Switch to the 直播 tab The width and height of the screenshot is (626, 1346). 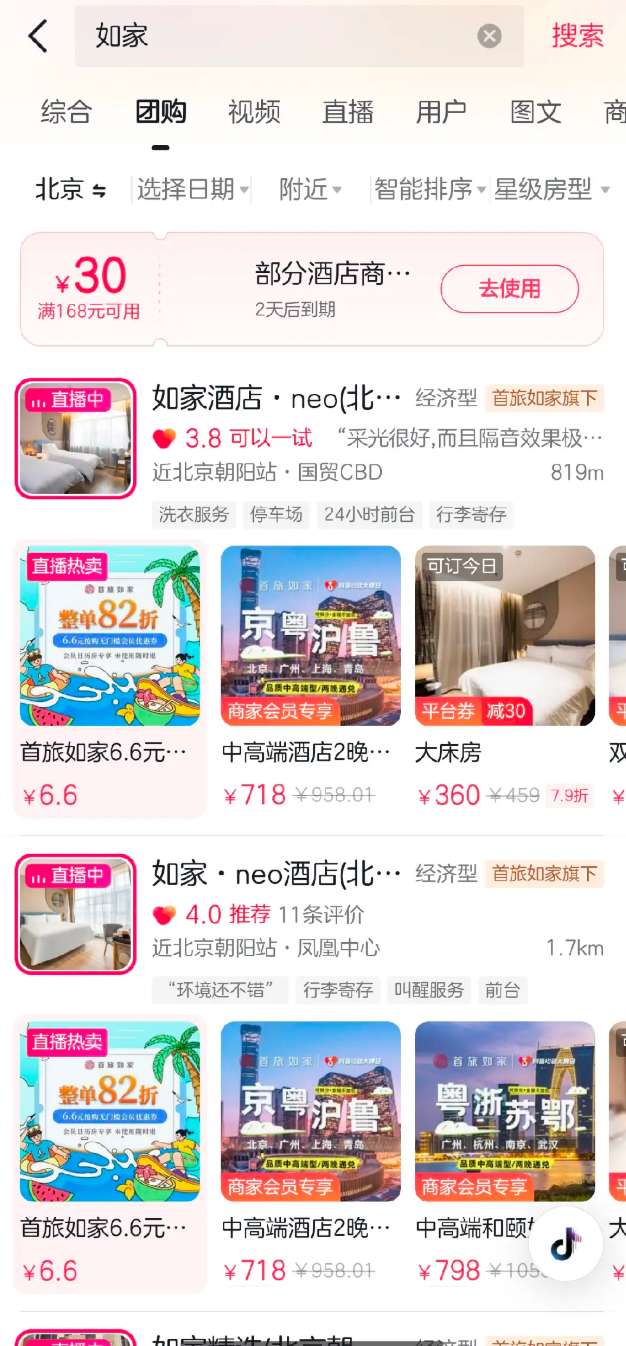click(348, 112)
